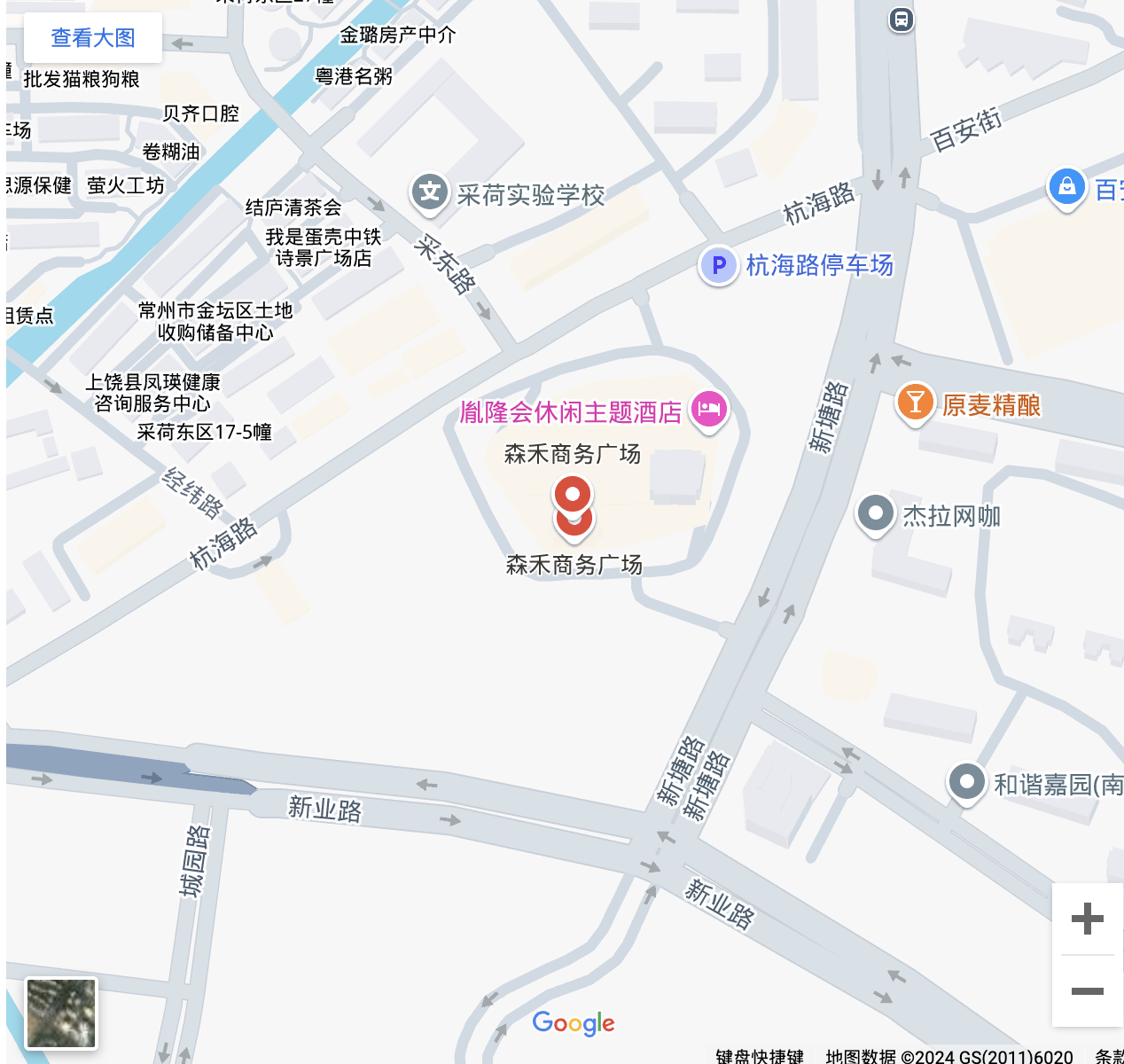Open the Google logo link
Viewport: 1124px width, 1064px height.
point(574,1023)
